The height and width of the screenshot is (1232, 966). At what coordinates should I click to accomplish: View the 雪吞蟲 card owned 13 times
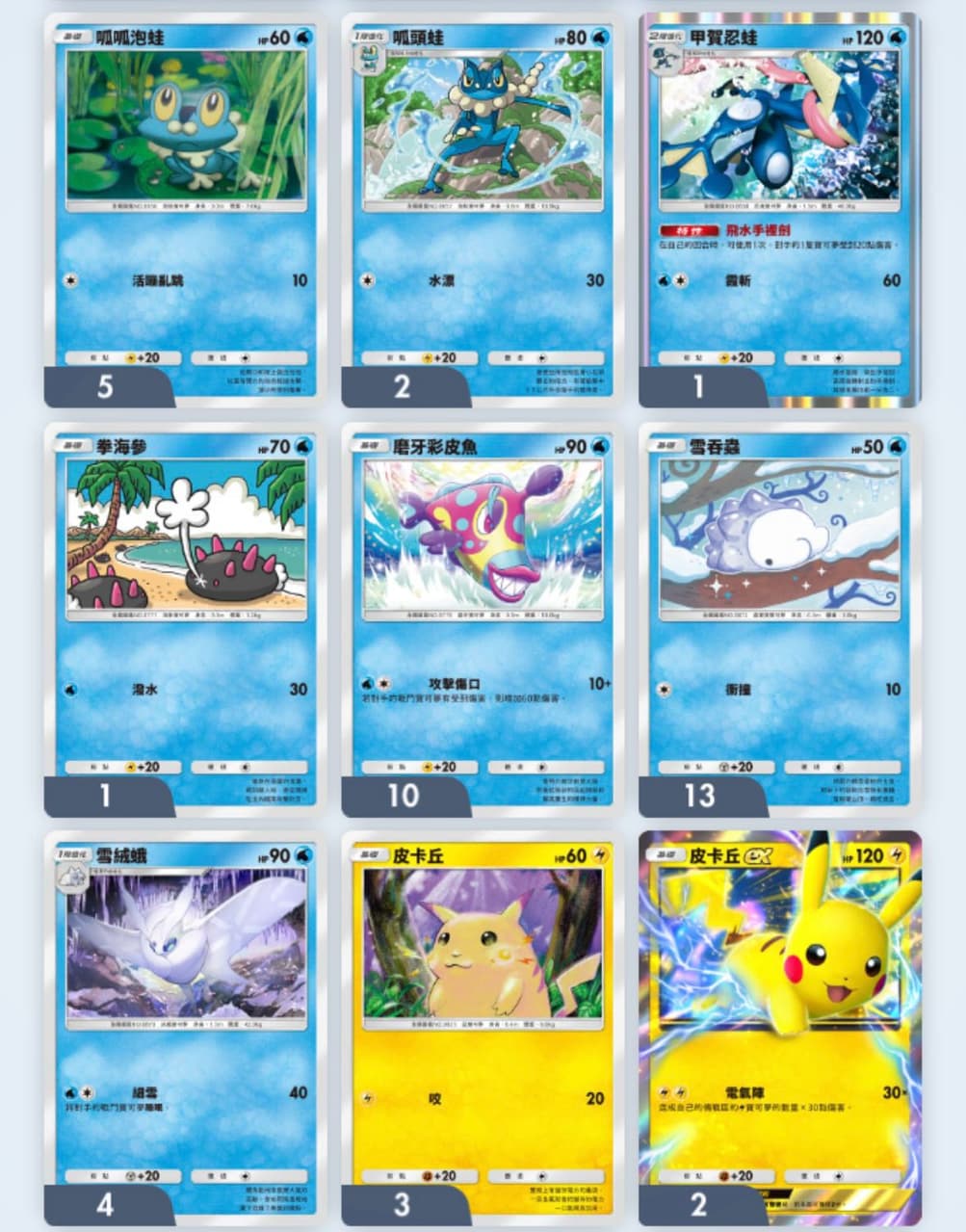click(x=779, y=618)
